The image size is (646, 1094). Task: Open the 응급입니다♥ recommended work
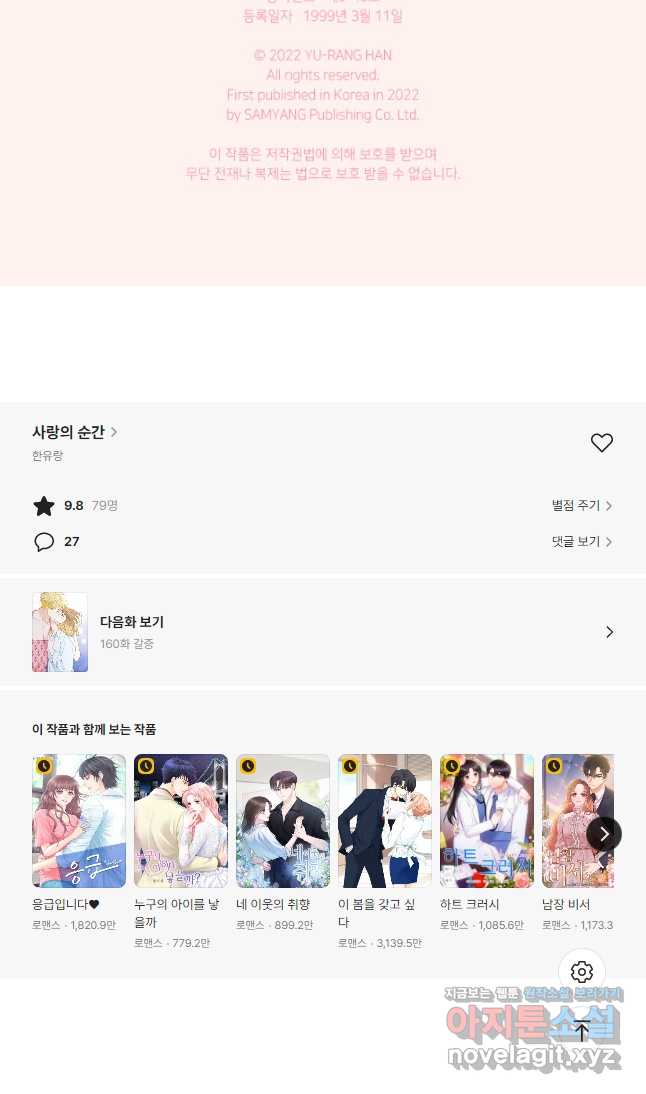(79, 821)
